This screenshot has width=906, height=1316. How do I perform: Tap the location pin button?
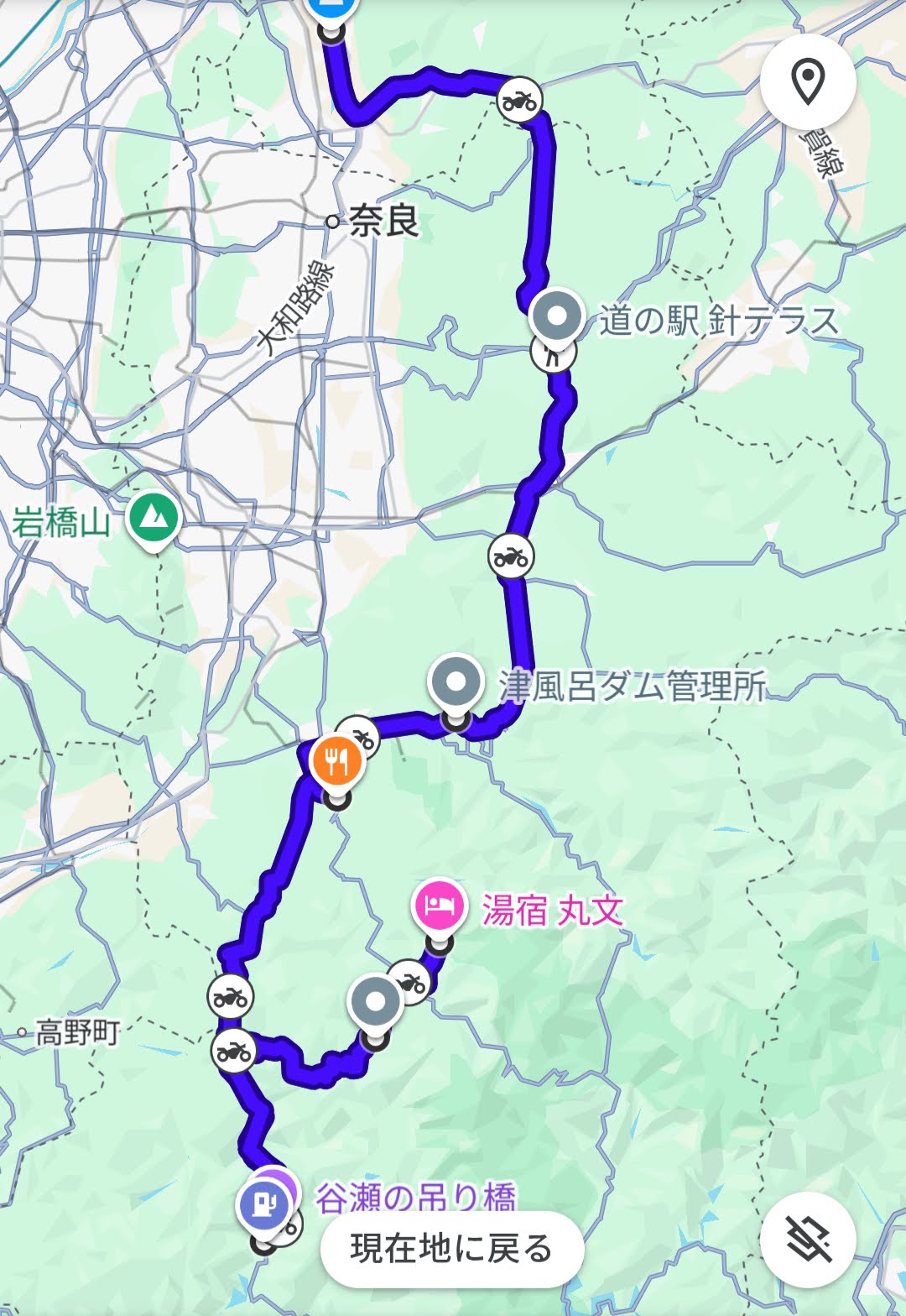[807, 82]
